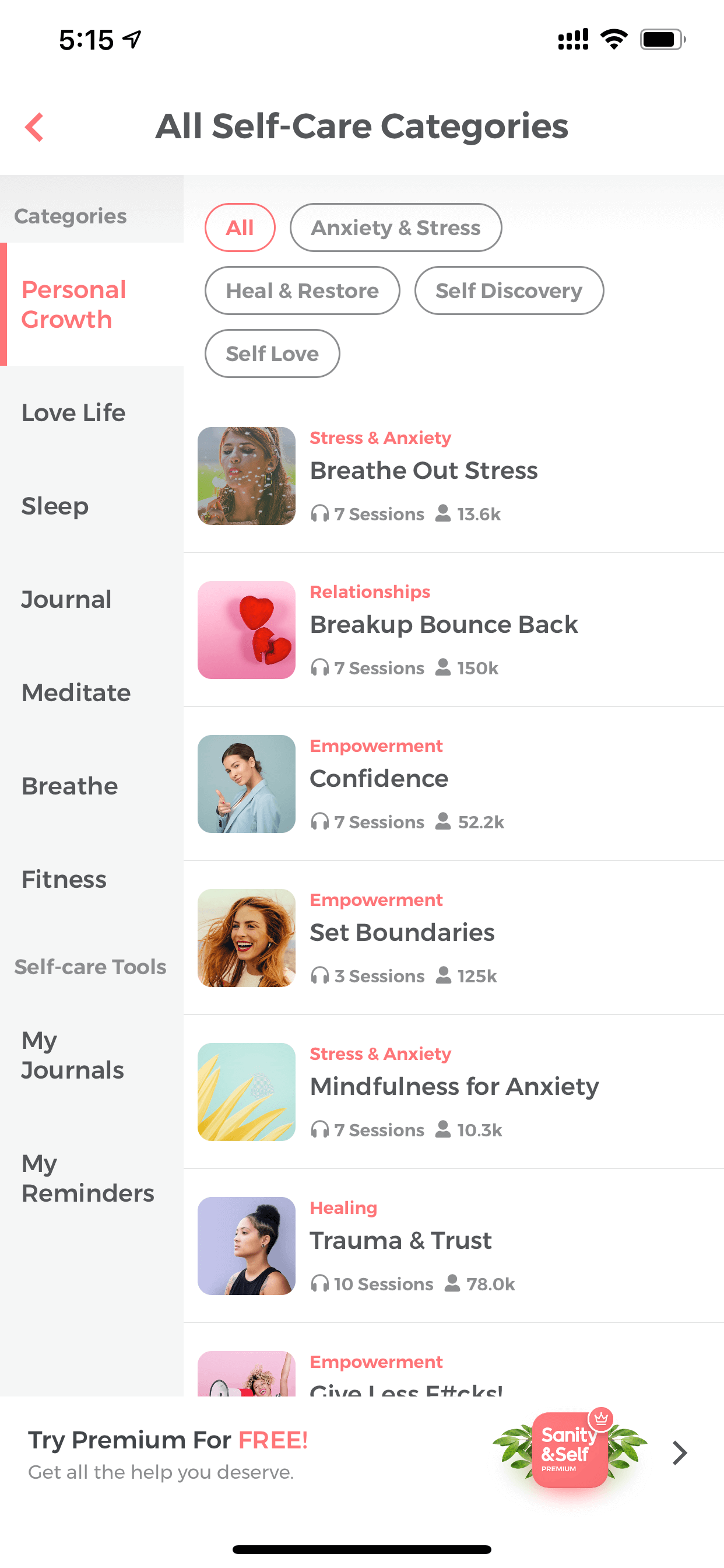Open My Journals tool
Viewport: 724px width, 1568px height.
92,1055
